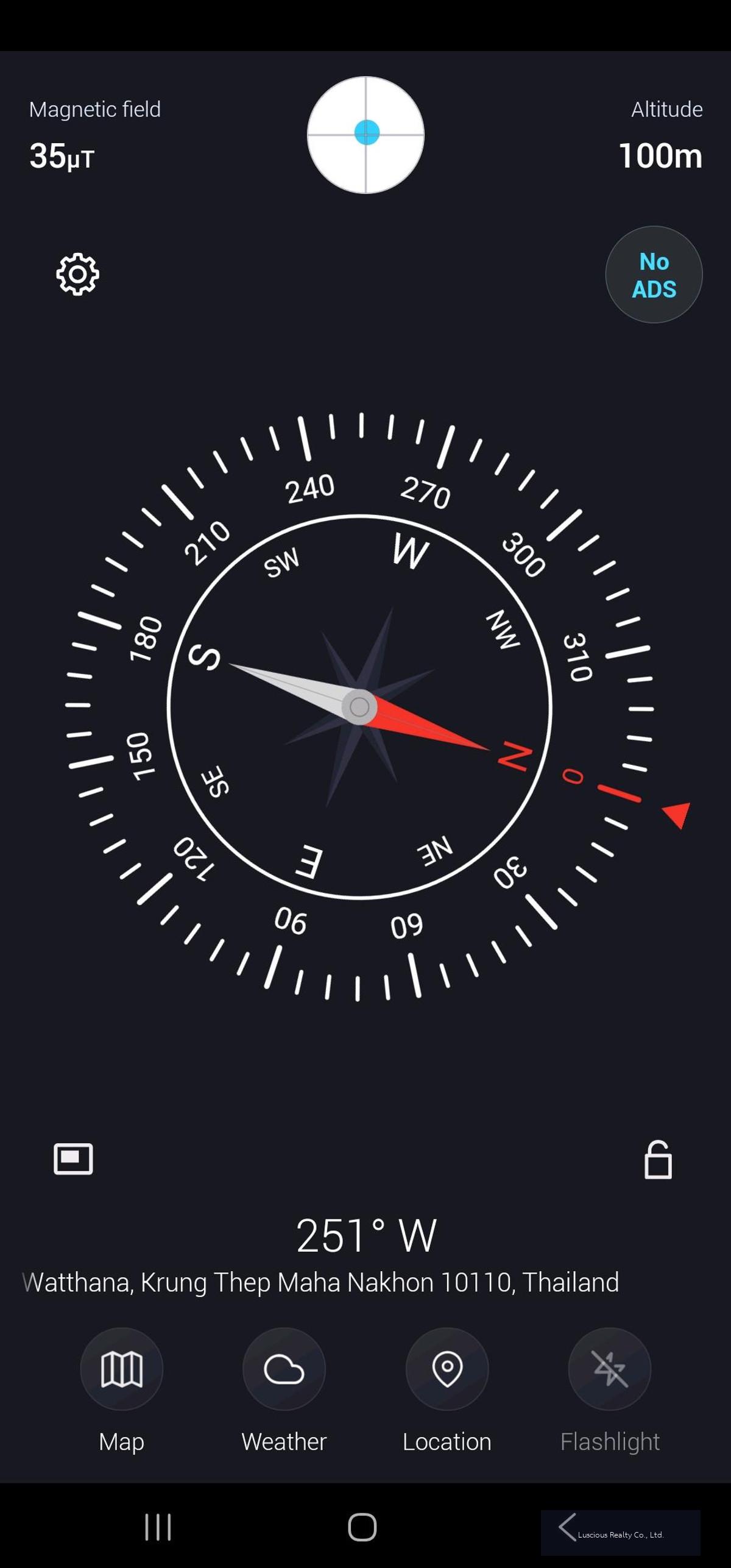Tap the camera view icon
The image size is (731, 1568).
[x=73, y=1158]
